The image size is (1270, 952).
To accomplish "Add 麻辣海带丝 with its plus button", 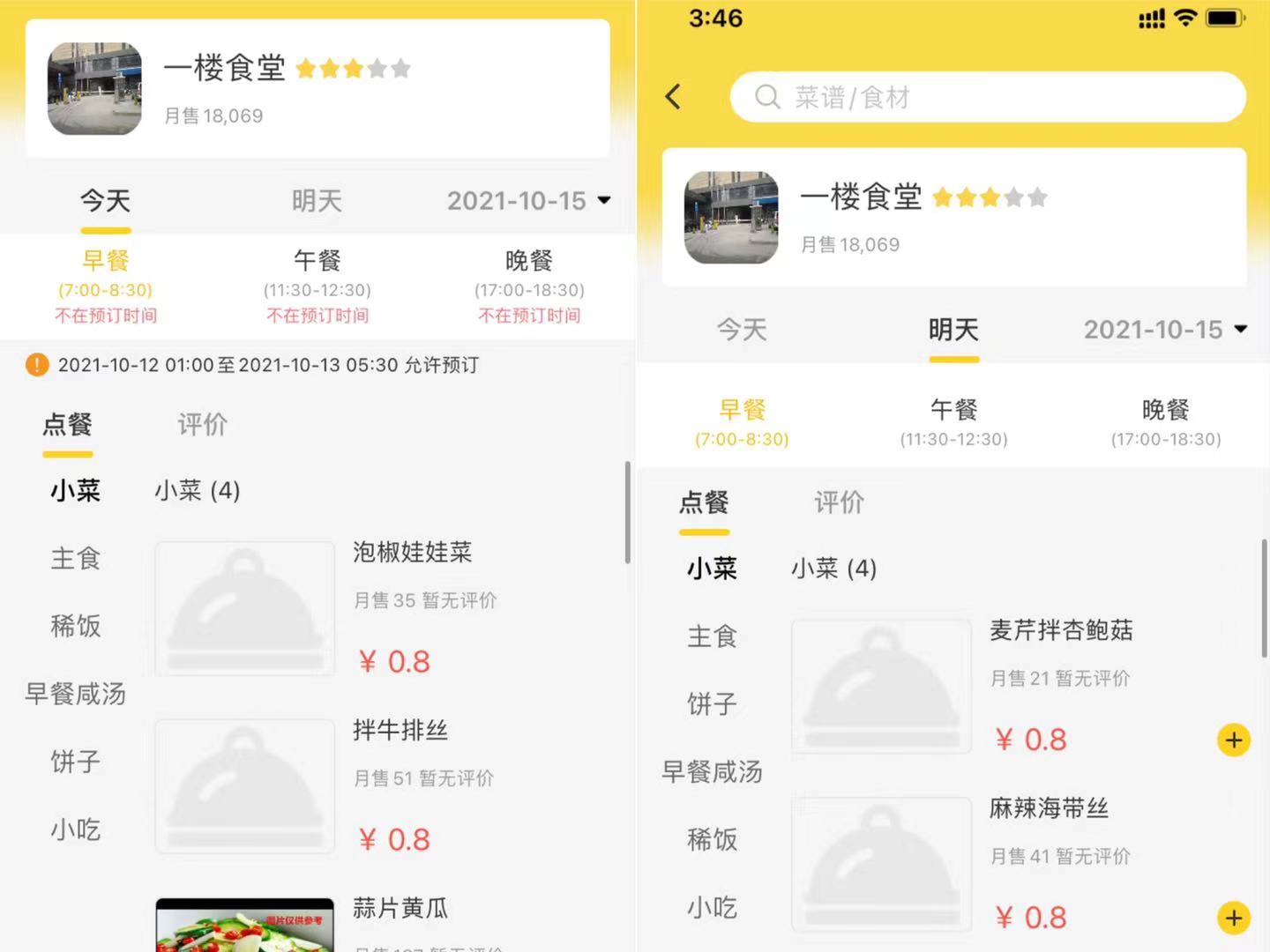I will pyautogui.click(x=1233, y=918).
